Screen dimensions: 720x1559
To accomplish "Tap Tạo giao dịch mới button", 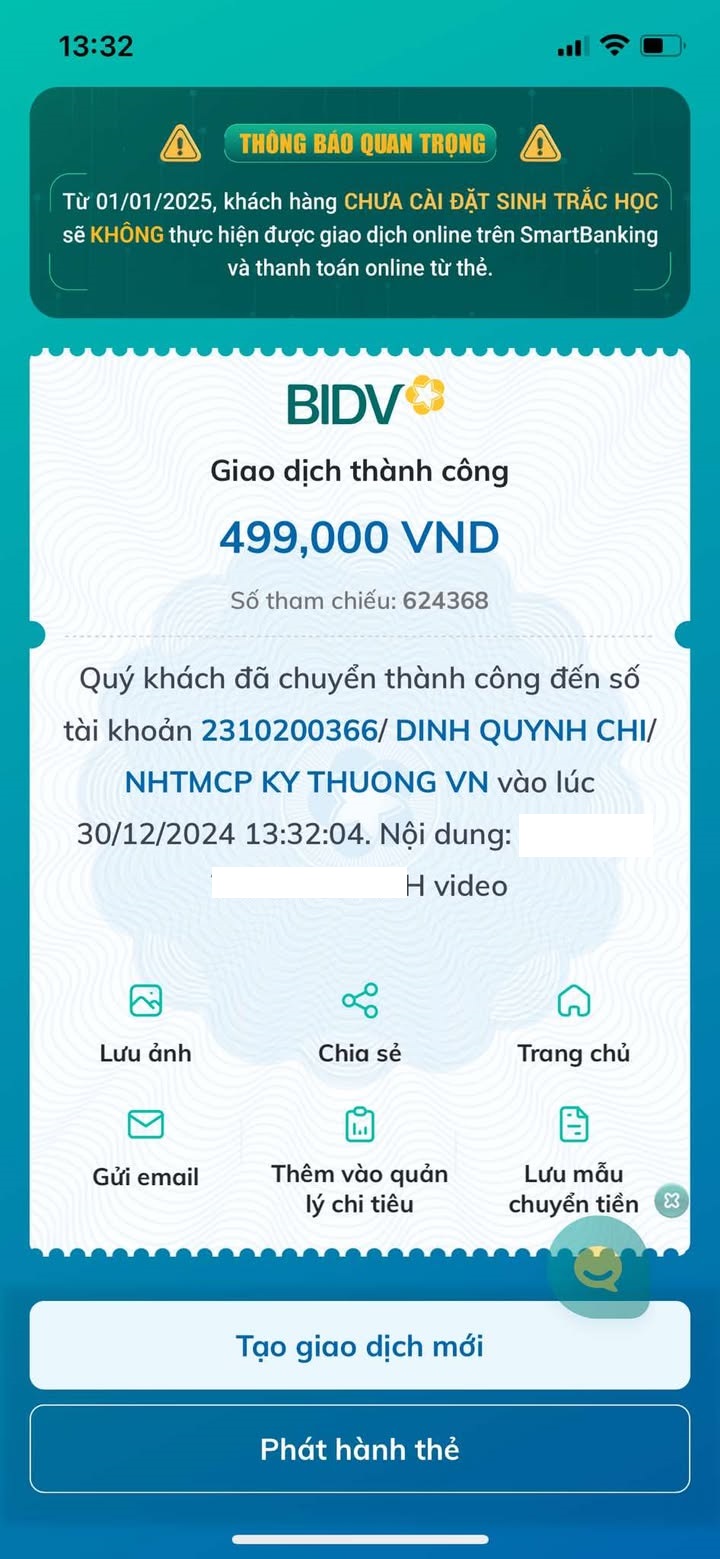I will tap(360, 1345).
